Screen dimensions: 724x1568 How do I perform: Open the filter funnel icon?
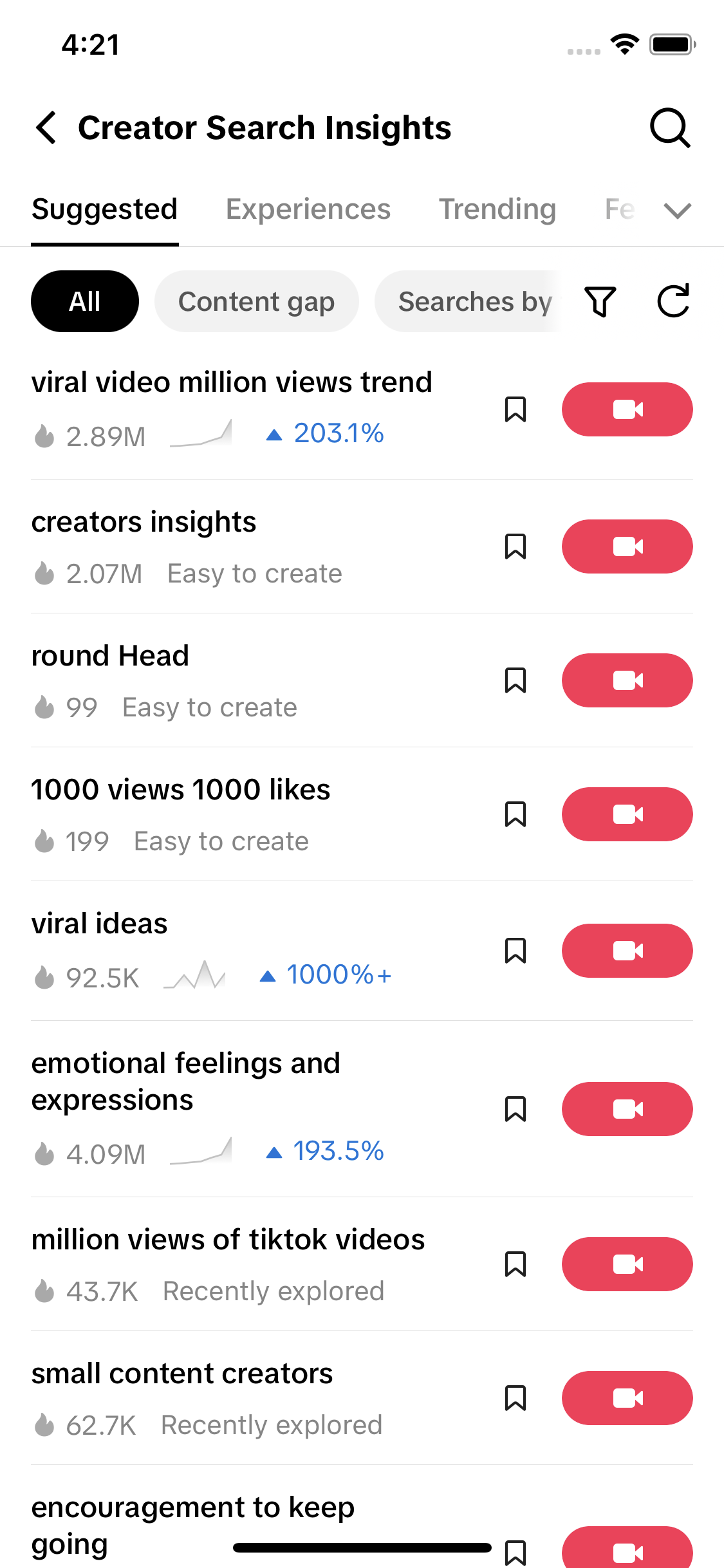tap(600, 301)
